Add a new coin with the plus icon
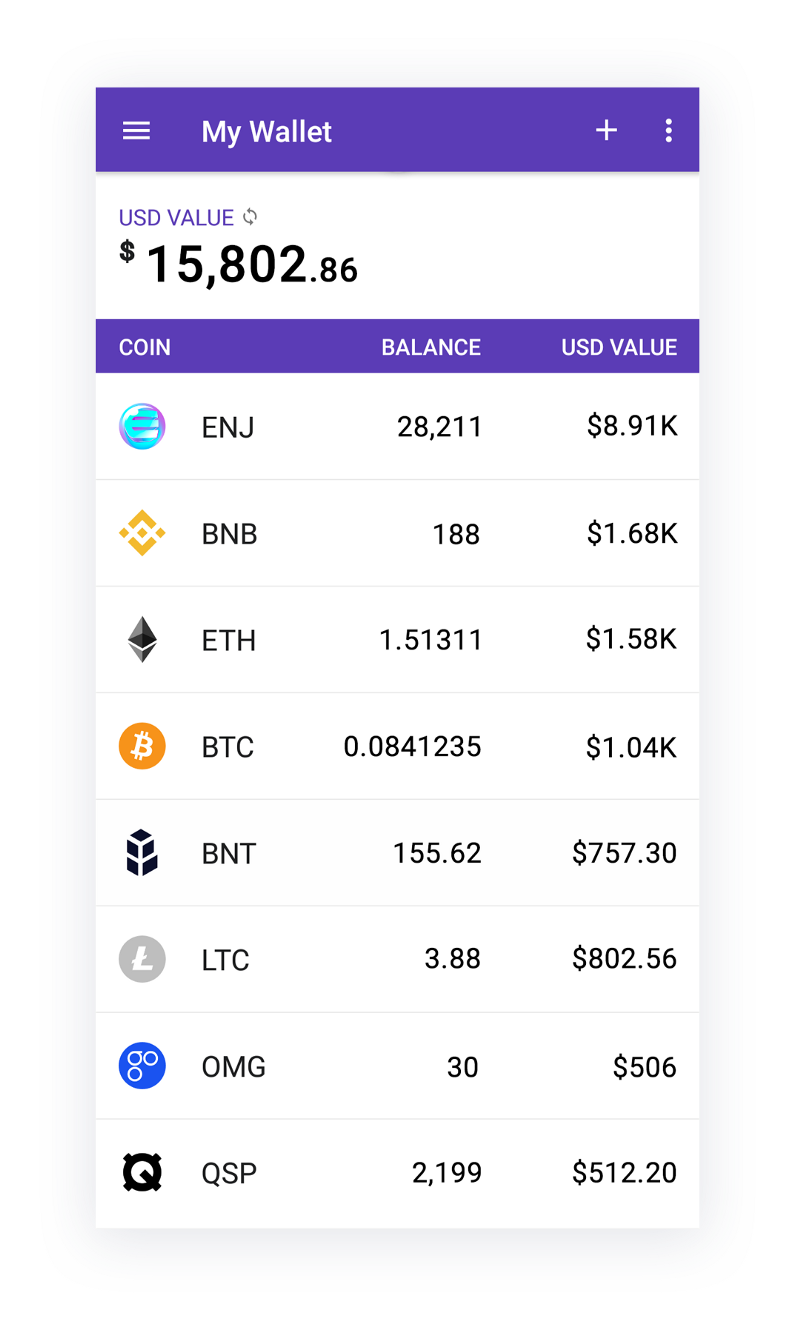 coord(606,130)
